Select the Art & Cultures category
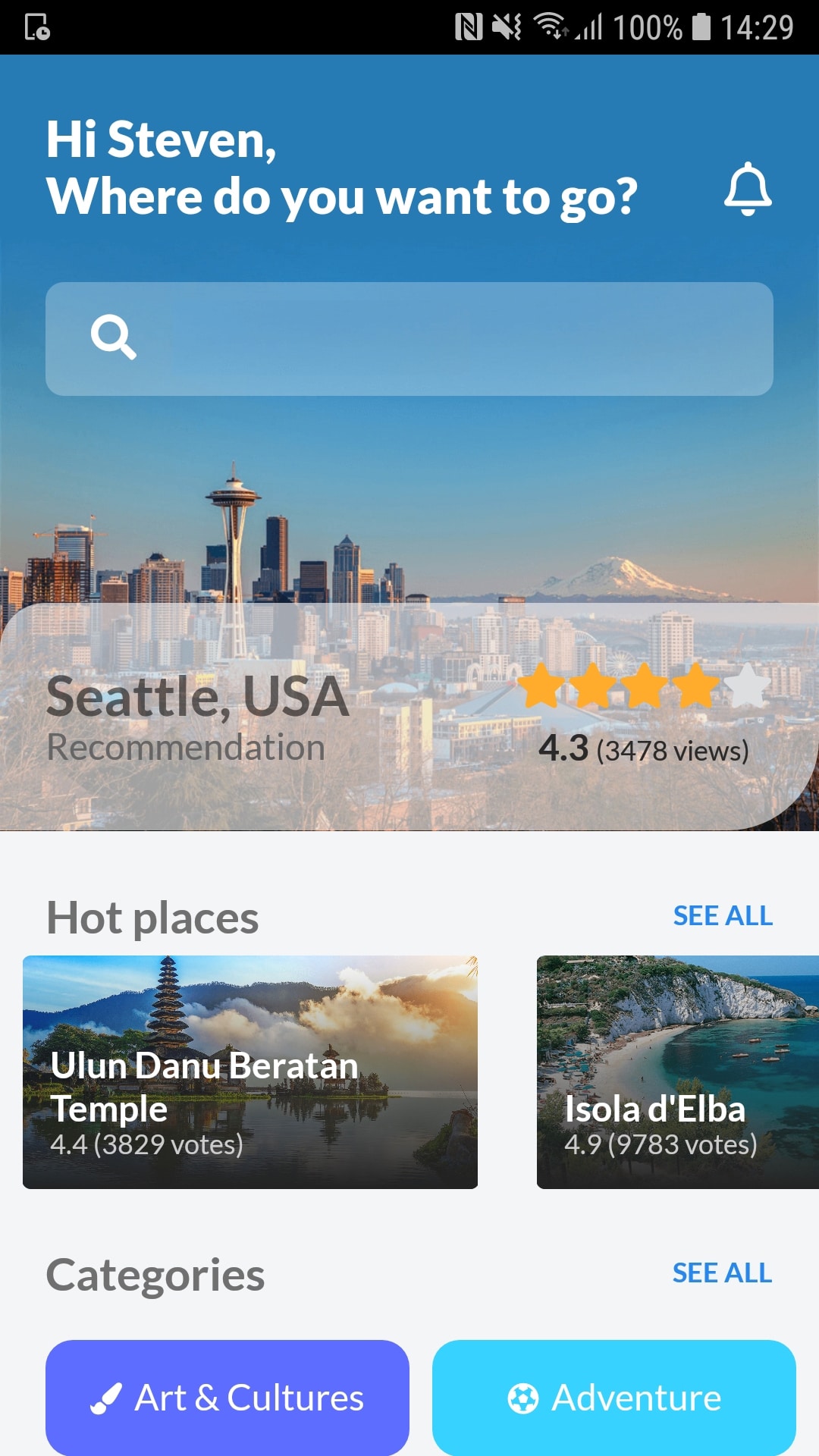819x1456 pixels. [x=227, y=1397]
